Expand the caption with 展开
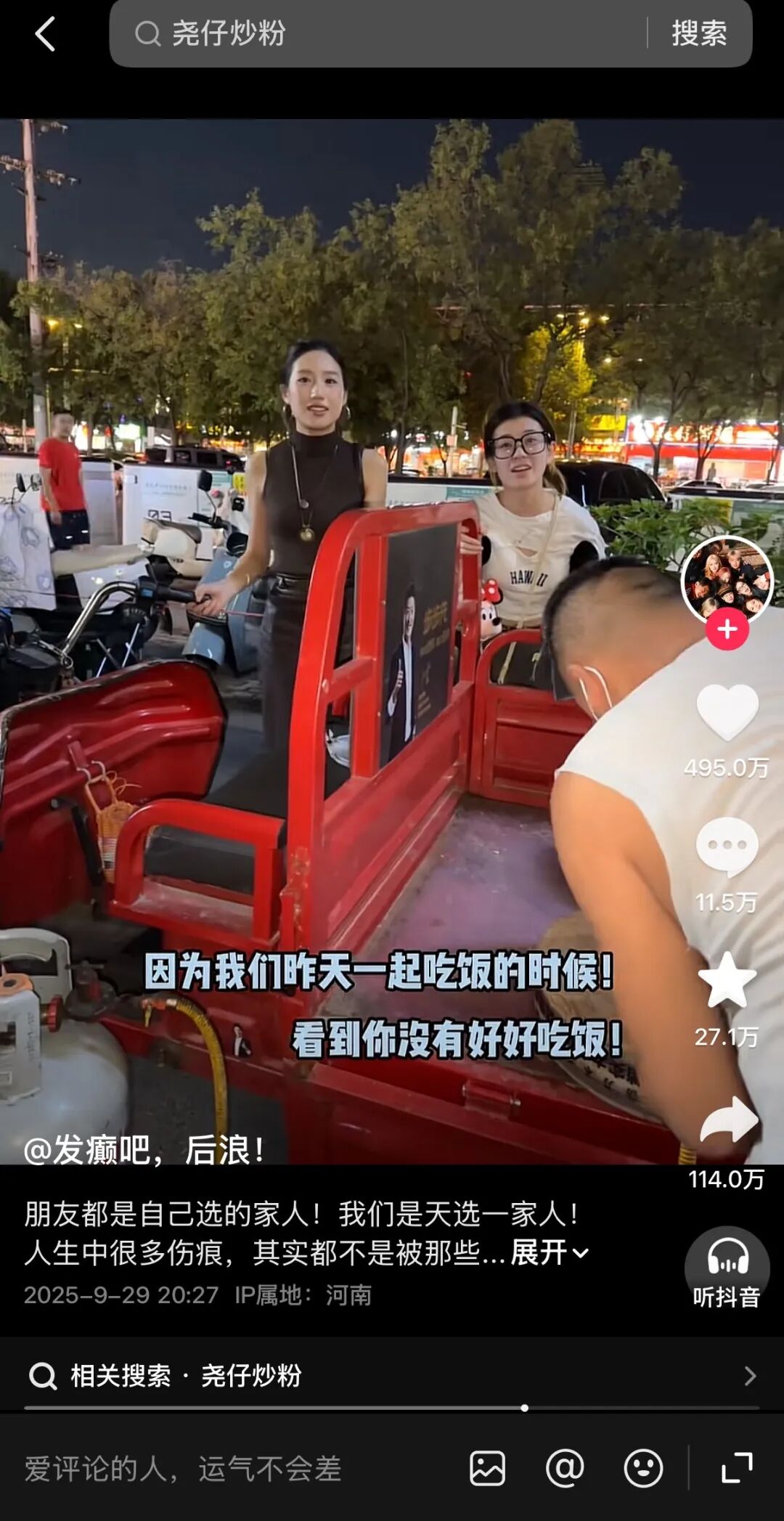The width and height of the screenshot is (784, 1521). 549,1252
